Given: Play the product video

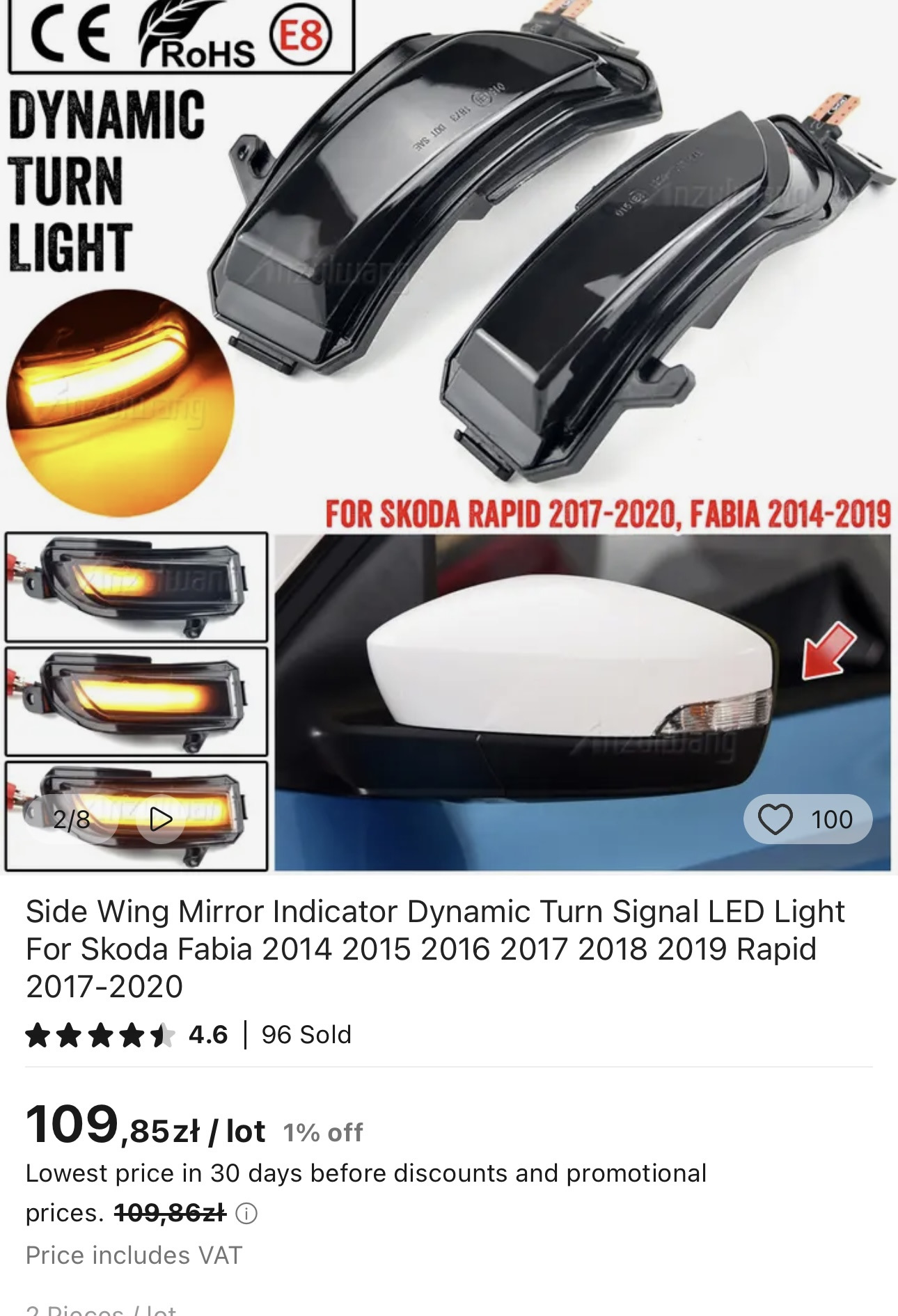Looking at the screenshot, I should [160, 819].
